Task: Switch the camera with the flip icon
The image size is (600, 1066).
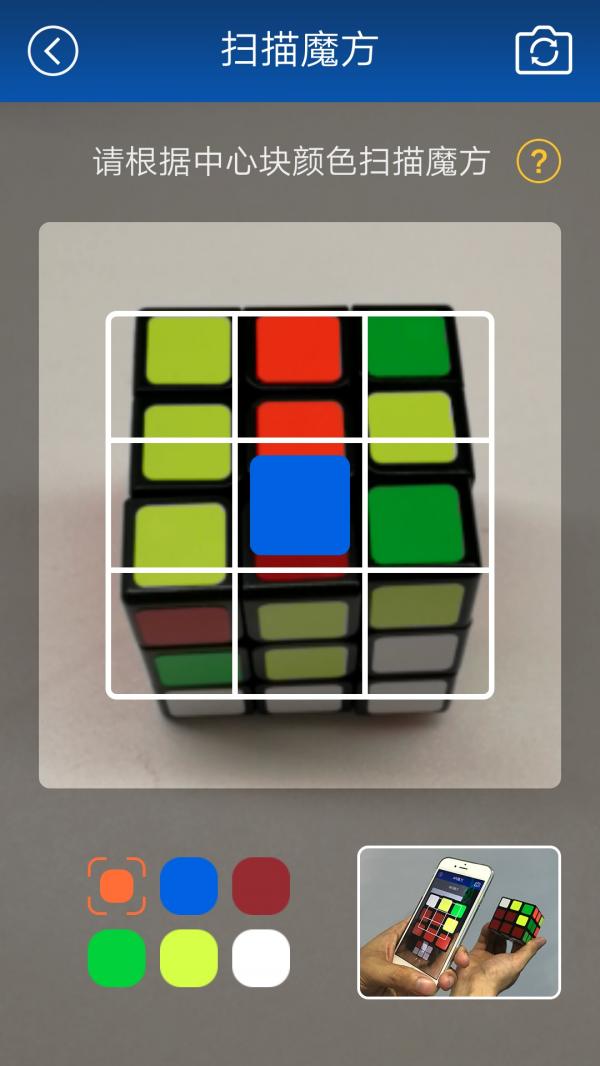Action: (543, 51)
